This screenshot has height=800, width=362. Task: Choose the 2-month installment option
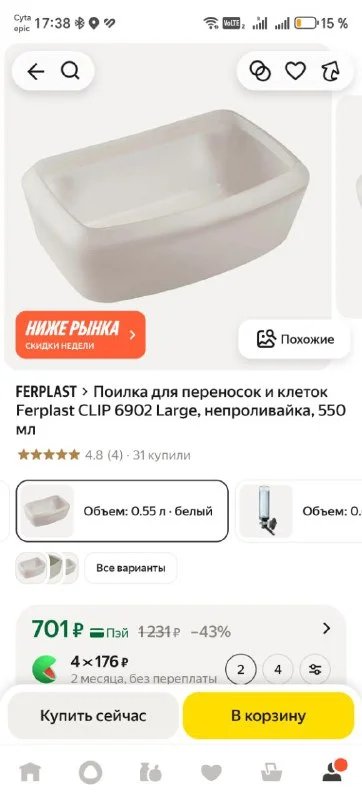coord(240,669)
